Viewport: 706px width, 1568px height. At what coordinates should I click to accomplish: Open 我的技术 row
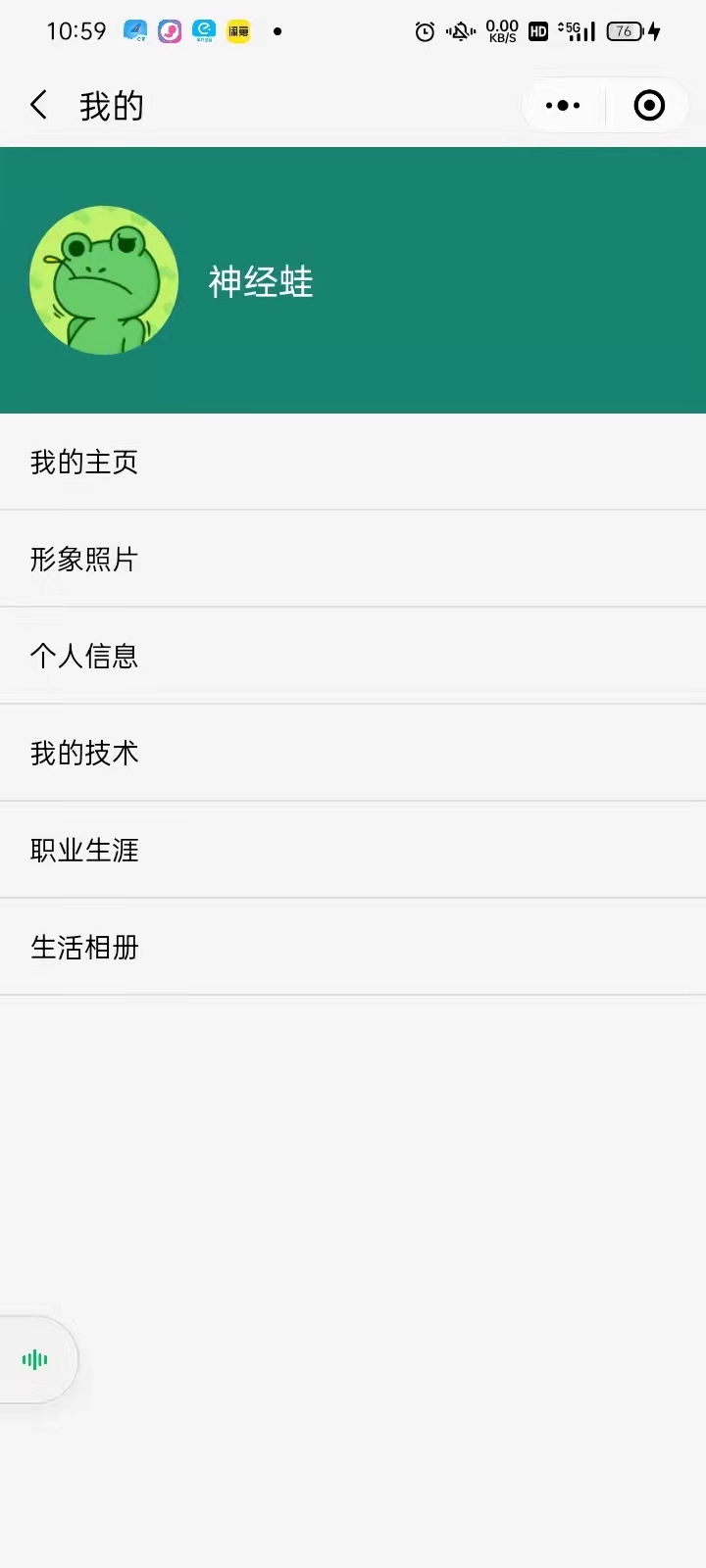pos(353,753)
